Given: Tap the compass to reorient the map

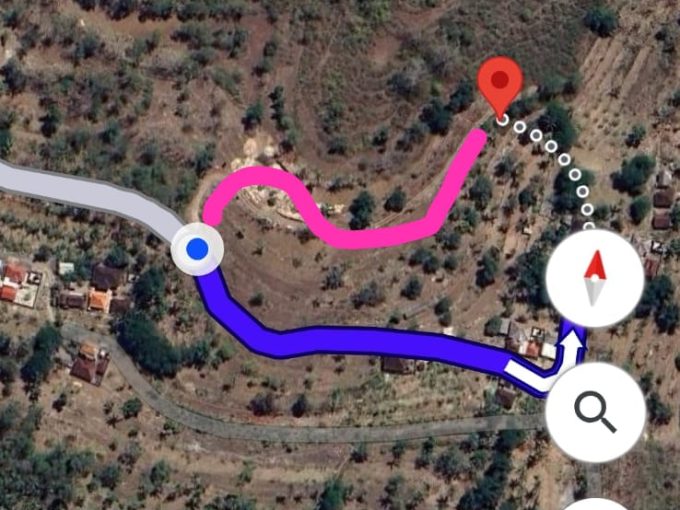Looking at the screenshot, I should (595, 277).
